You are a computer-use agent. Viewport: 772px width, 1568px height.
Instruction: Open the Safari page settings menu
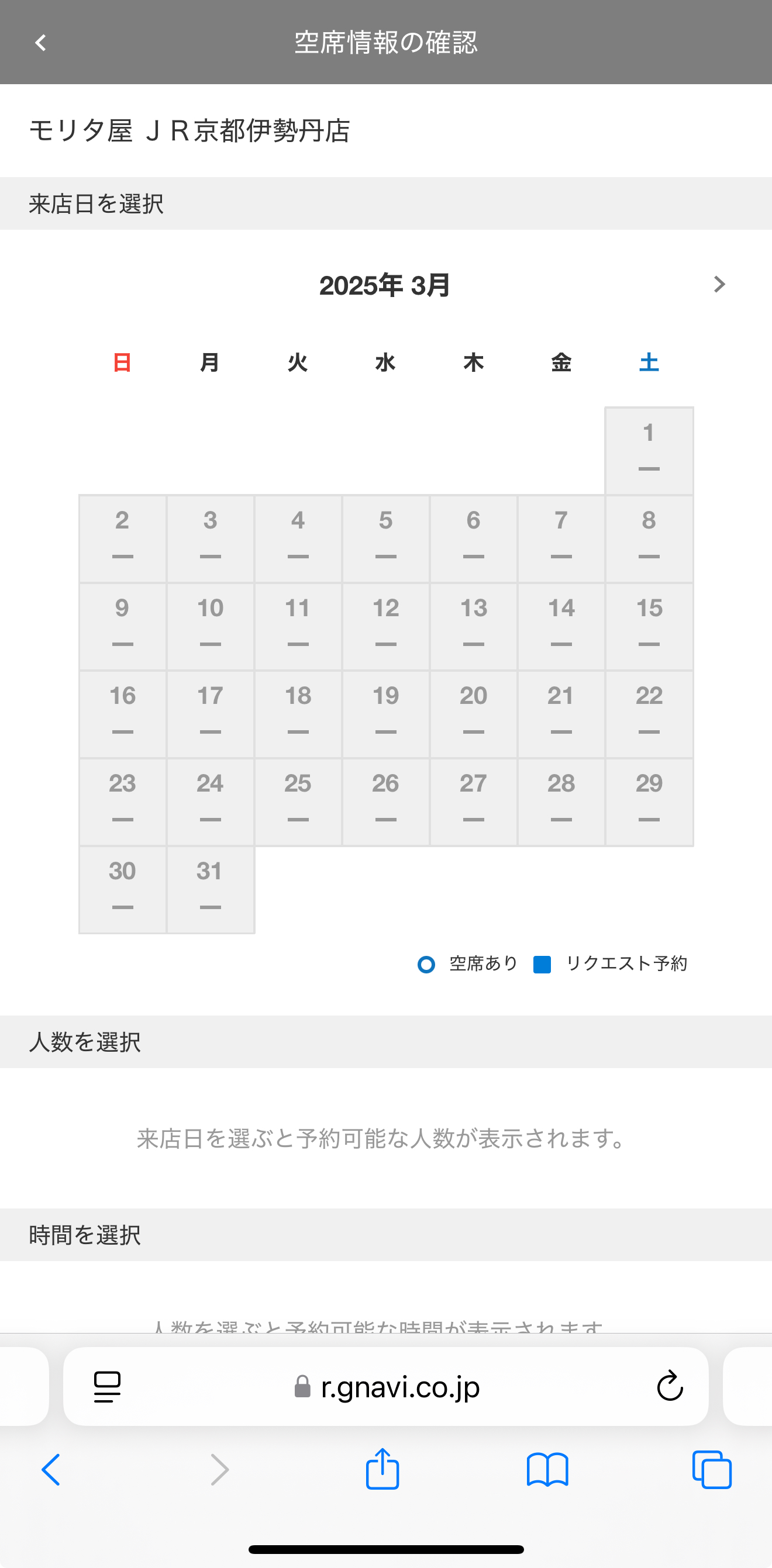click(107, 1387)
